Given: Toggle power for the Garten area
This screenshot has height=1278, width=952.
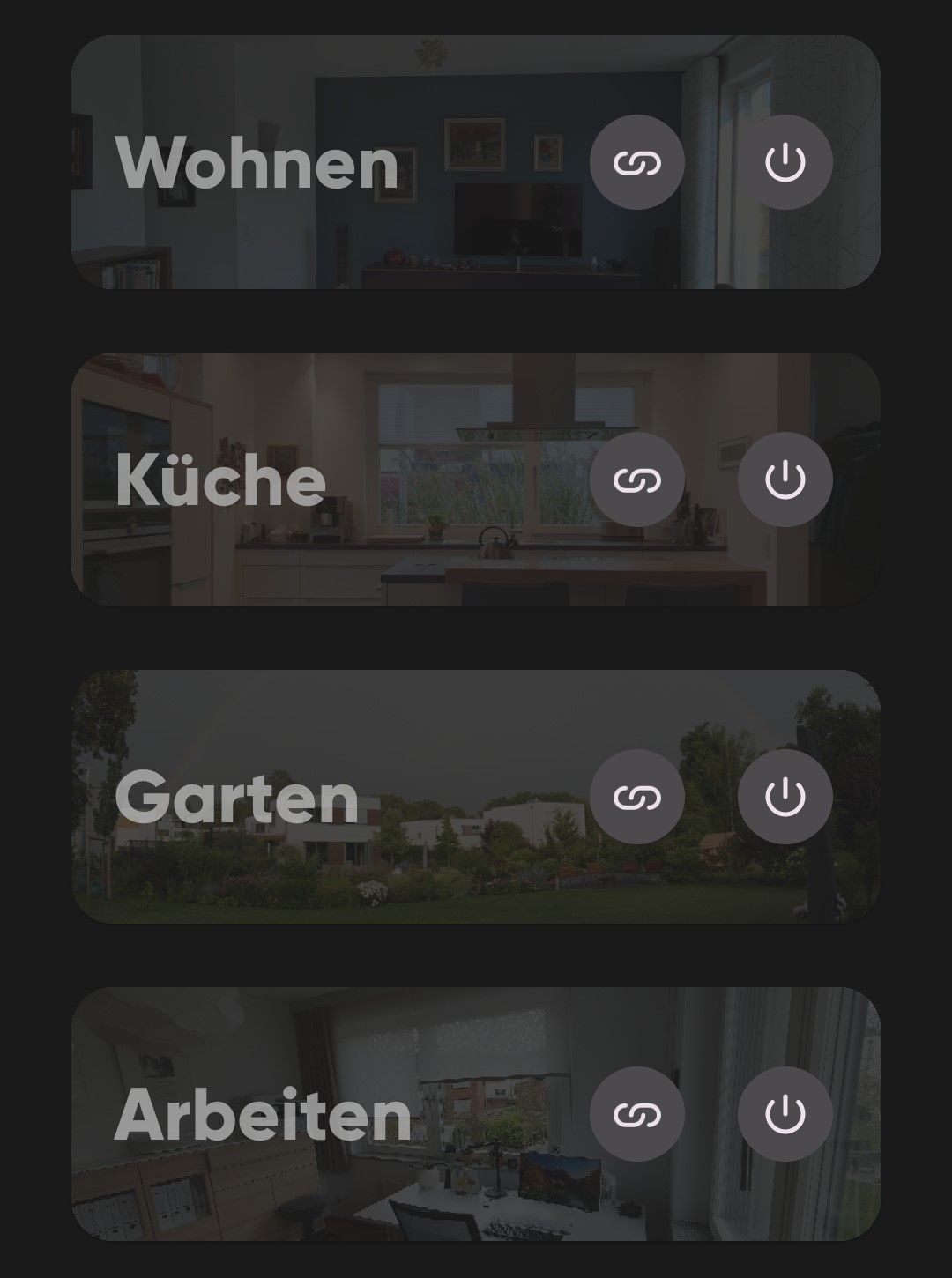Looking at the screenshot, I should tap(785, 797).
